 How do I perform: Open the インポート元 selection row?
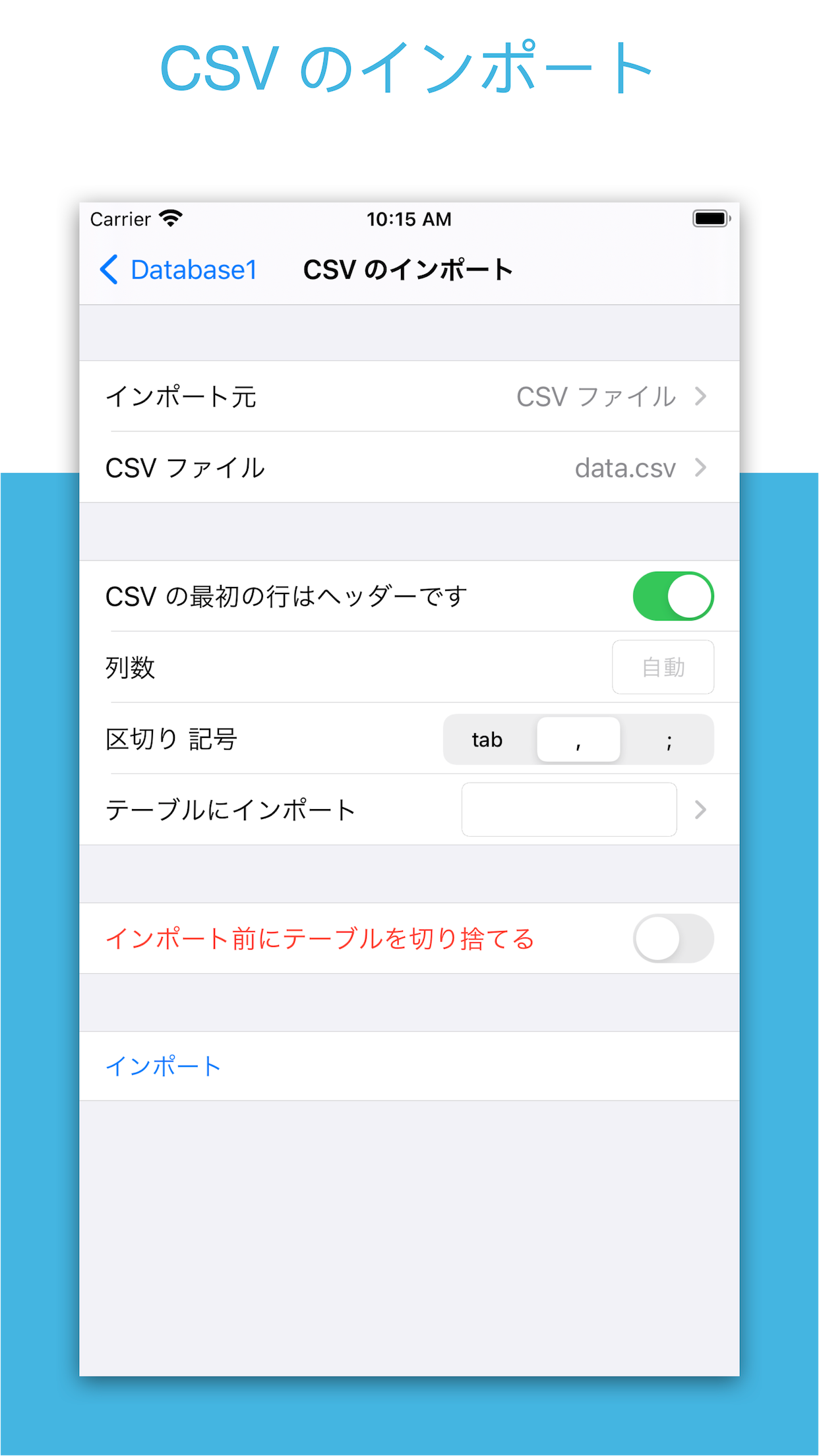tap(409, 397)
